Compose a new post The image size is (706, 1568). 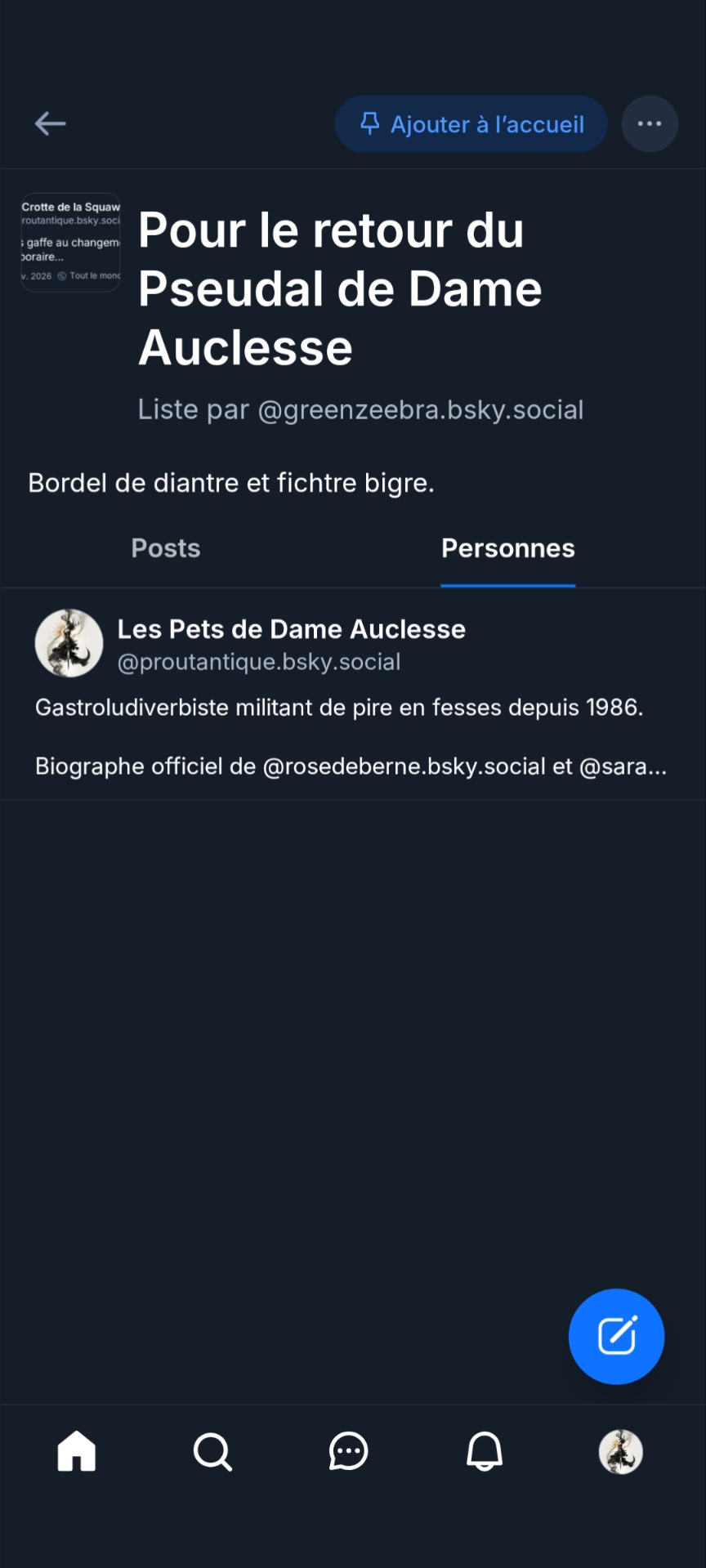pos(616,1336)
